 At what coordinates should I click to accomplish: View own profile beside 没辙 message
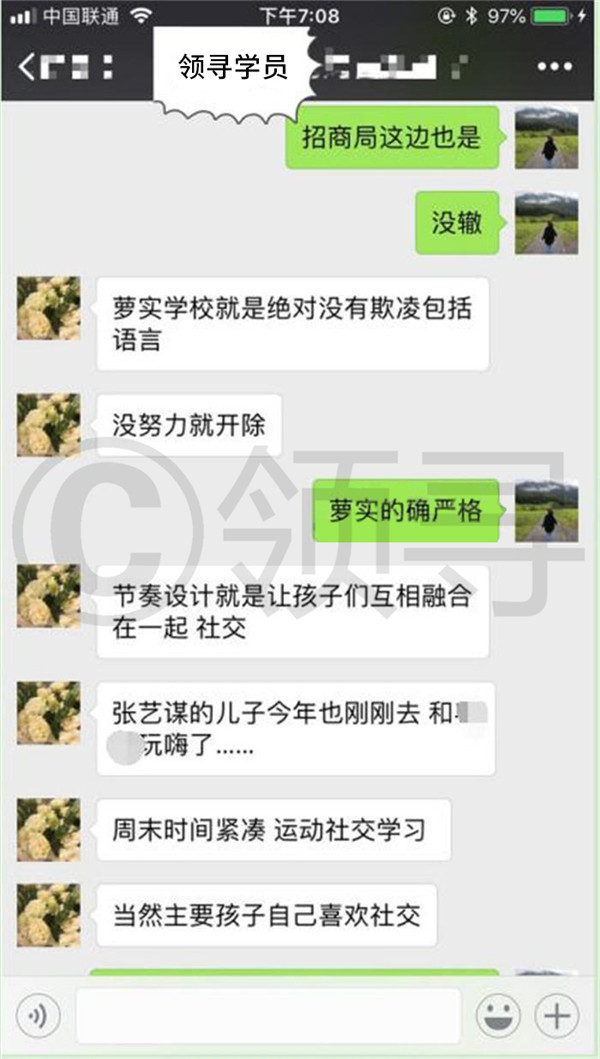tap(547, 223)
